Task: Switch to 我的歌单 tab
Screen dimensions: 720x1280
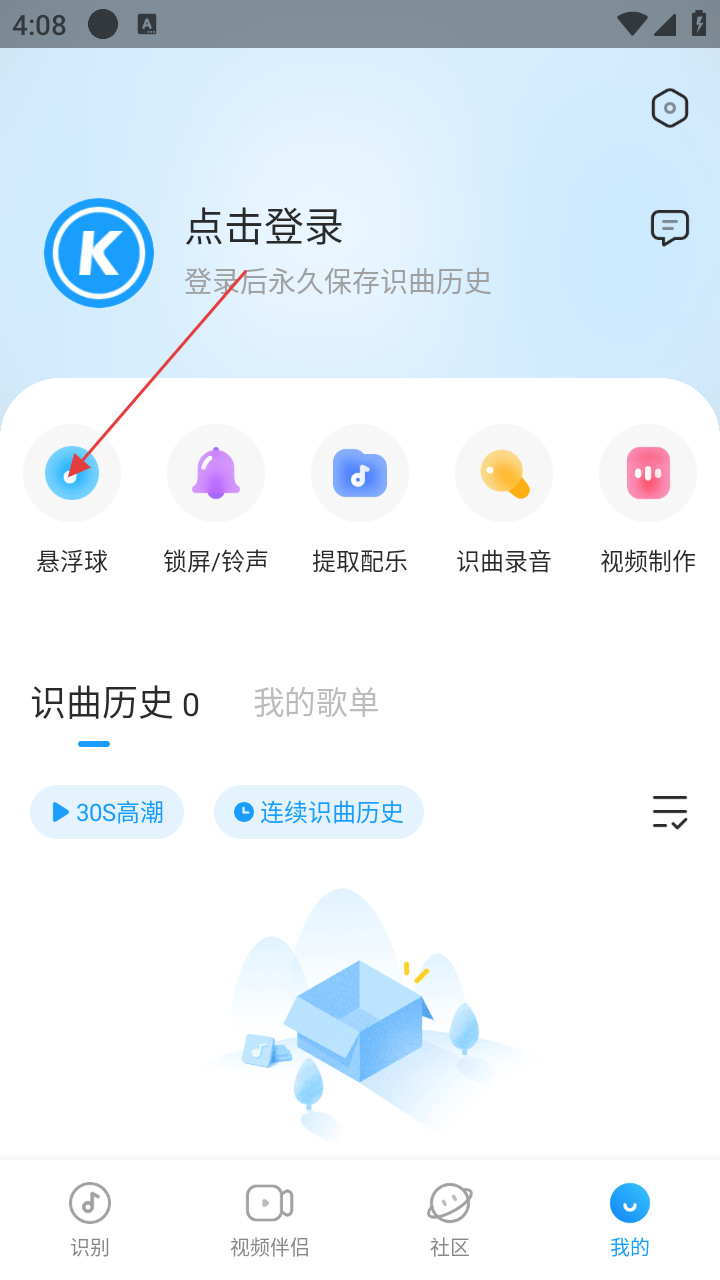Action: pyautogui.click(x=316, y=703)
